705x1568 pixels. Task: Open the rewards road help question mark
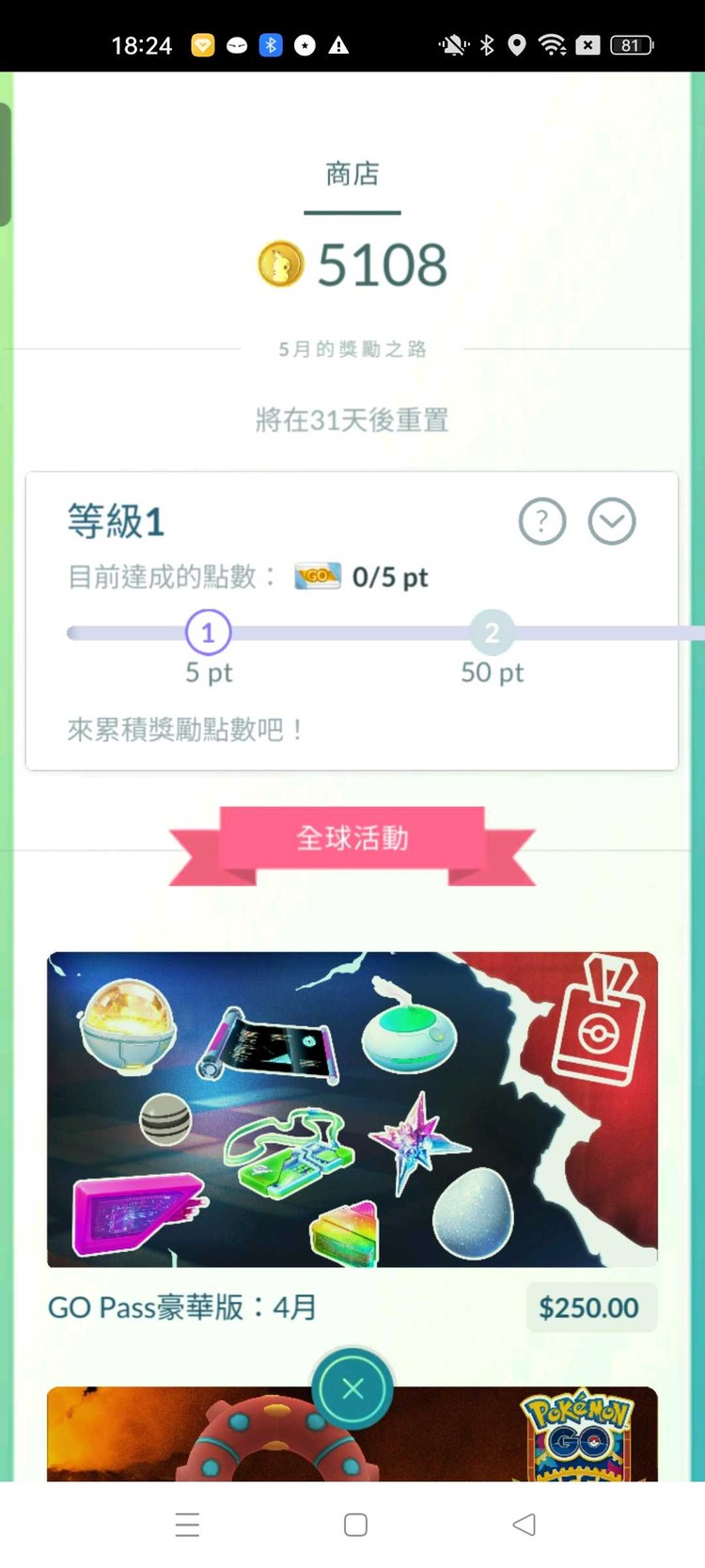[x=542, y=521]
